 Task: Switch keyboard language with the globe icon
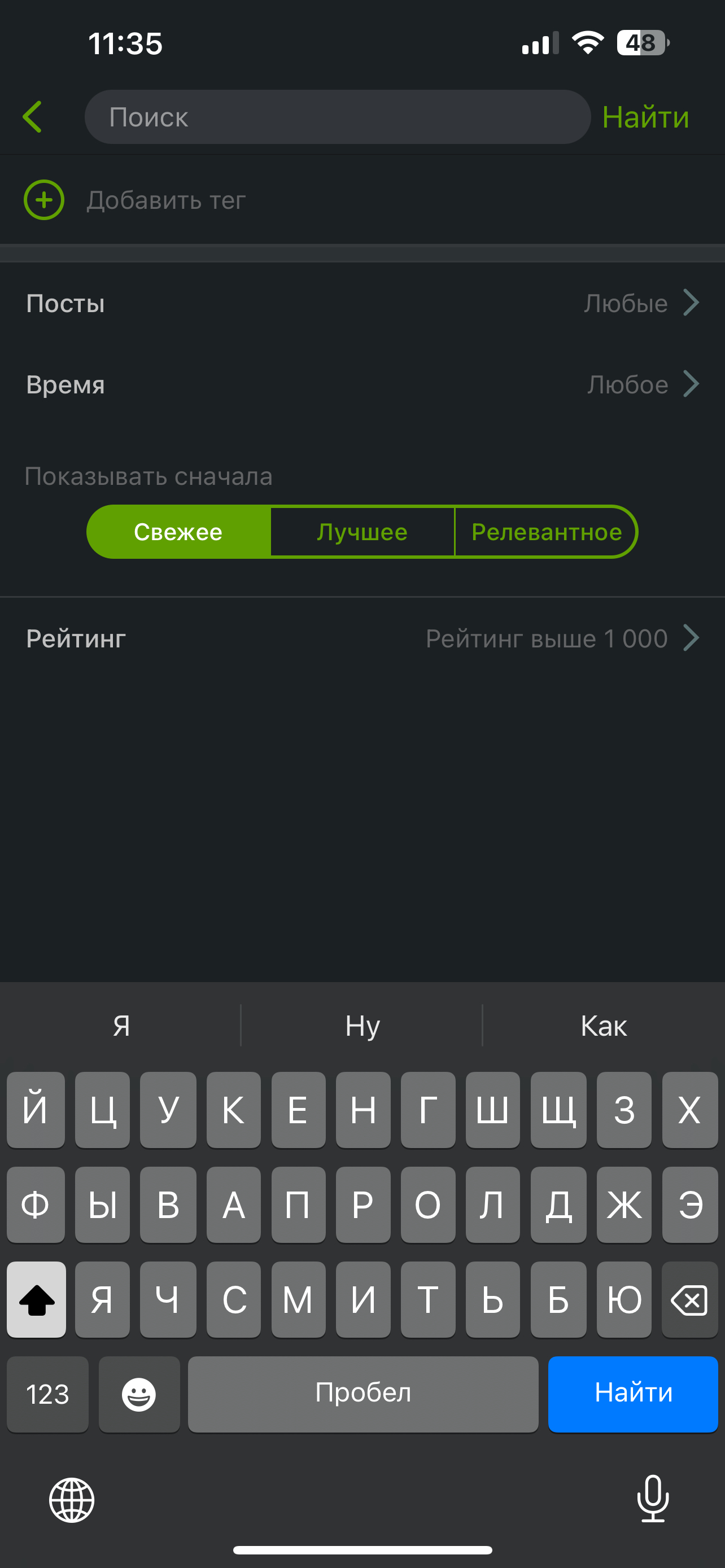pyautogui.click(x=72, y=1500)
